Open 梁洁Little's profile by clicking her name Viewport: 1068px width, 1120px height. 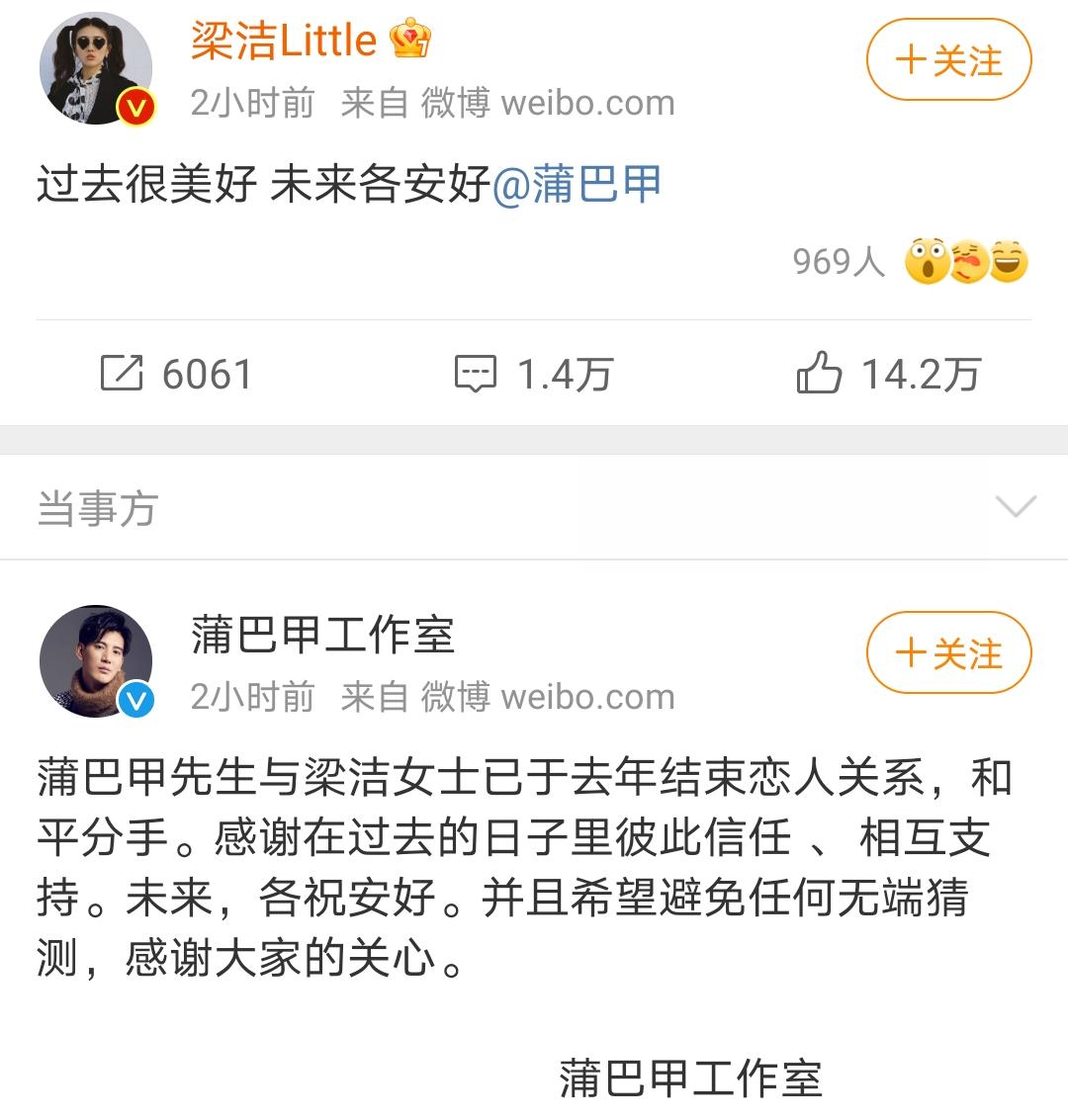pyautogui.click(x=283, y=42)
